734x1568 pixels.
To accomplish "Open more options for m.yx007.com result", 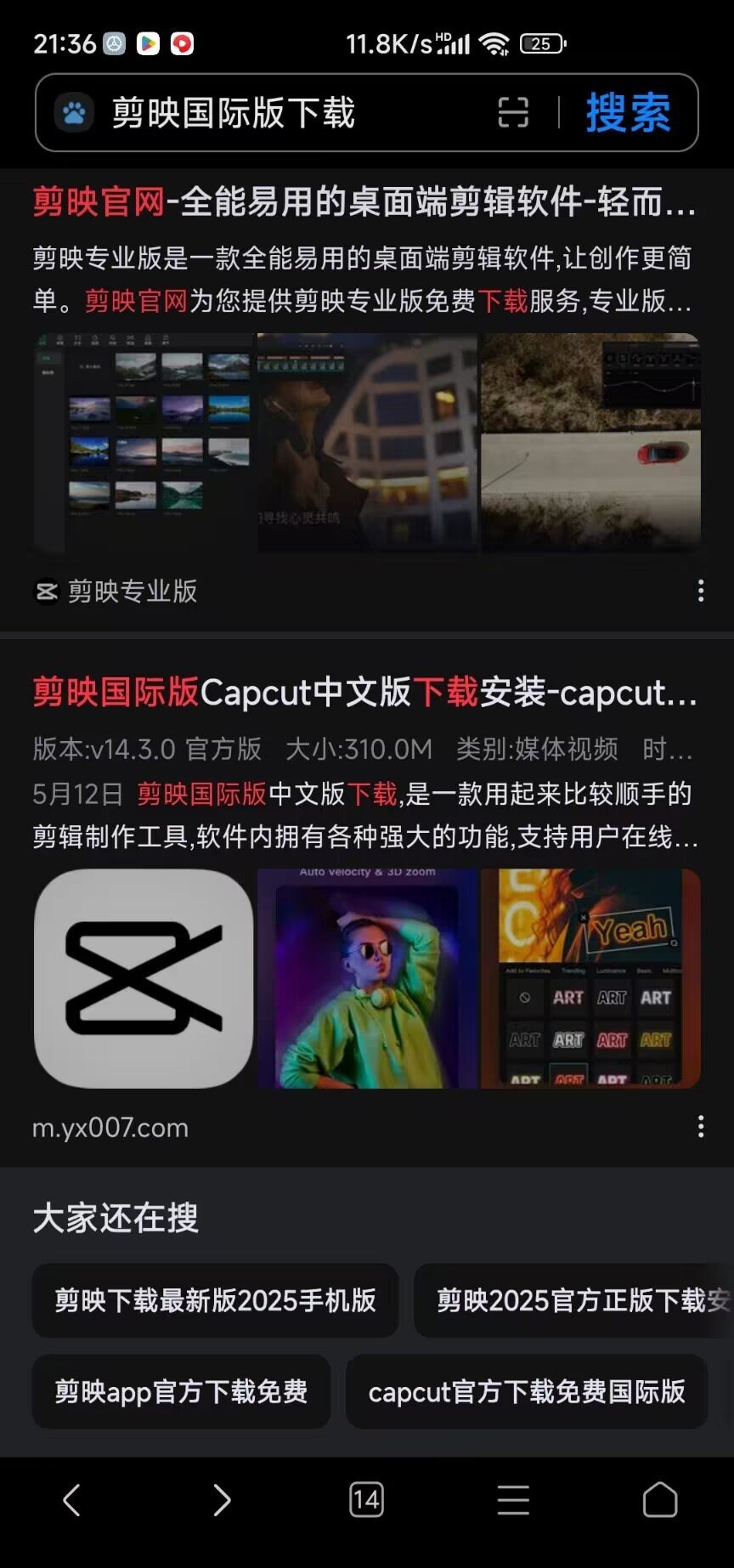I will [x=701, y=1127].
